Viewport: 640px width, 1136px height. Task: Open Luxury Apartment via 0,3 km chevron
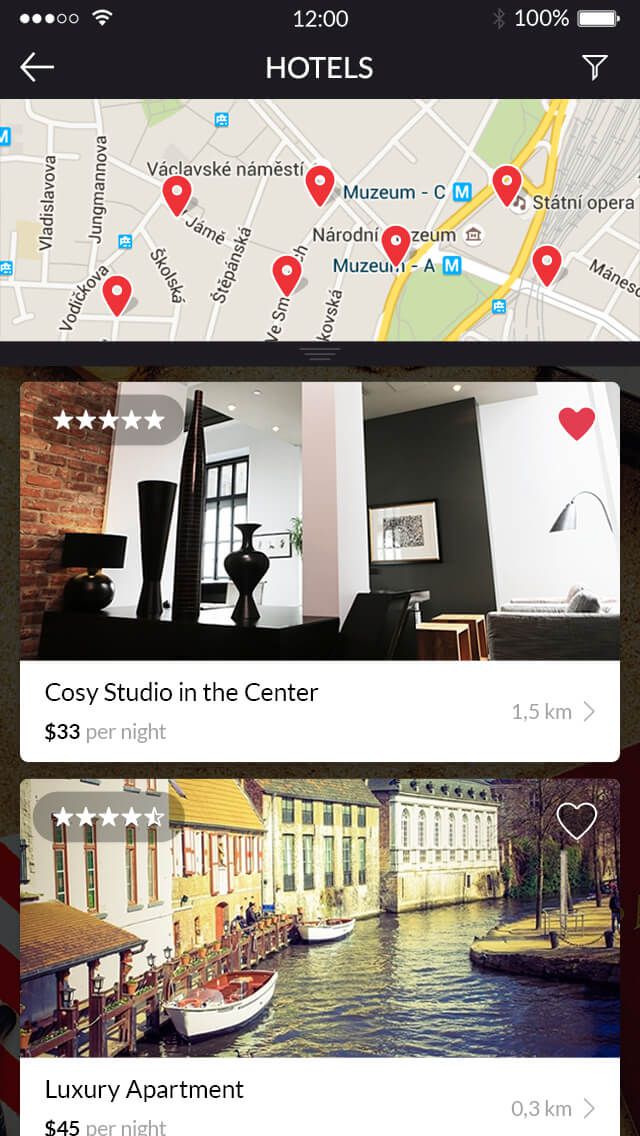click(x=589, y=1108)
